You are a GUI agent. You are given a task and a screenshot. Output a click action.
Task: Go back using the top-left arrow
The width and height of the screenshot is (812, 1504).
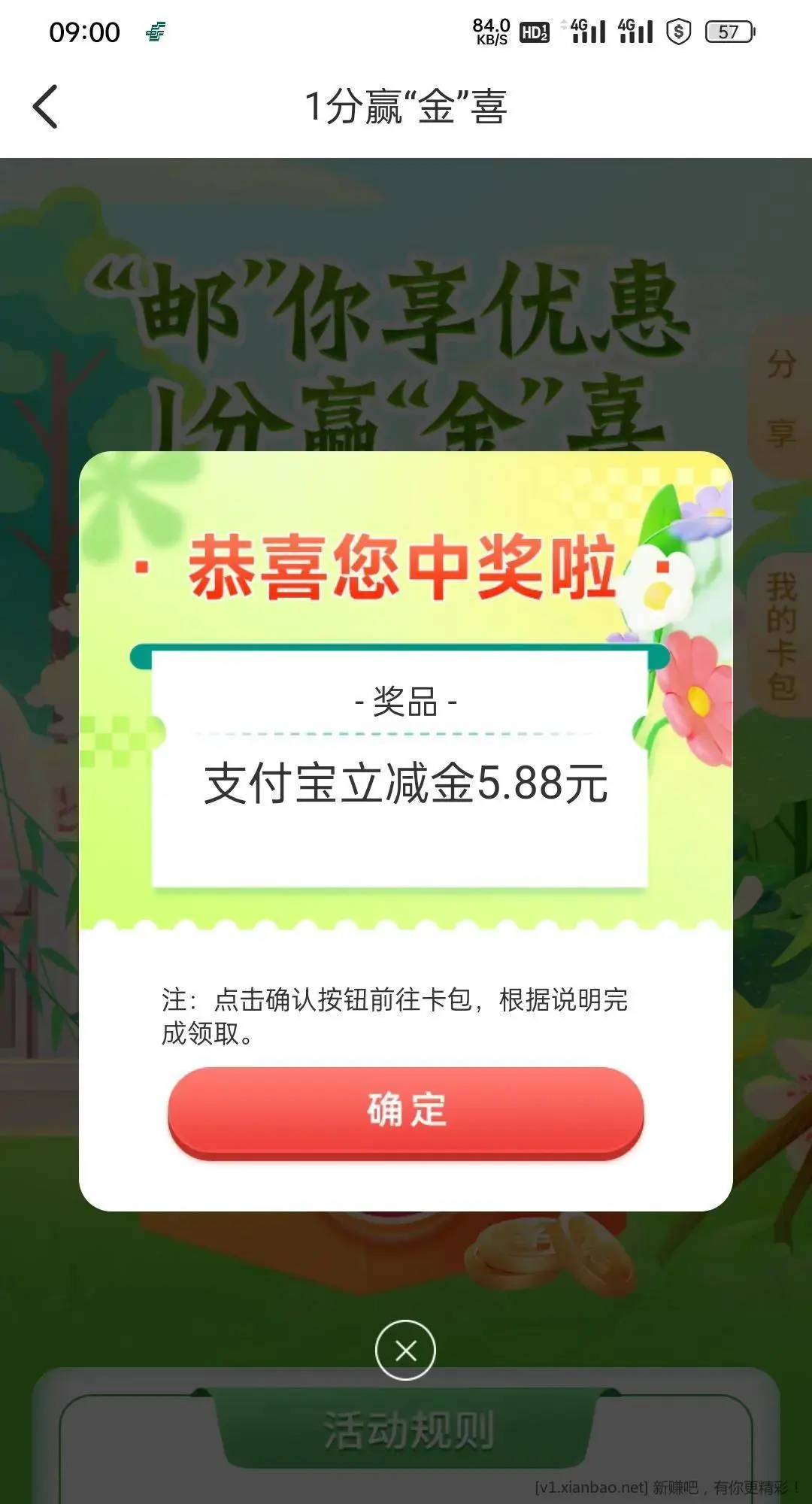click(x=45, y=106)
